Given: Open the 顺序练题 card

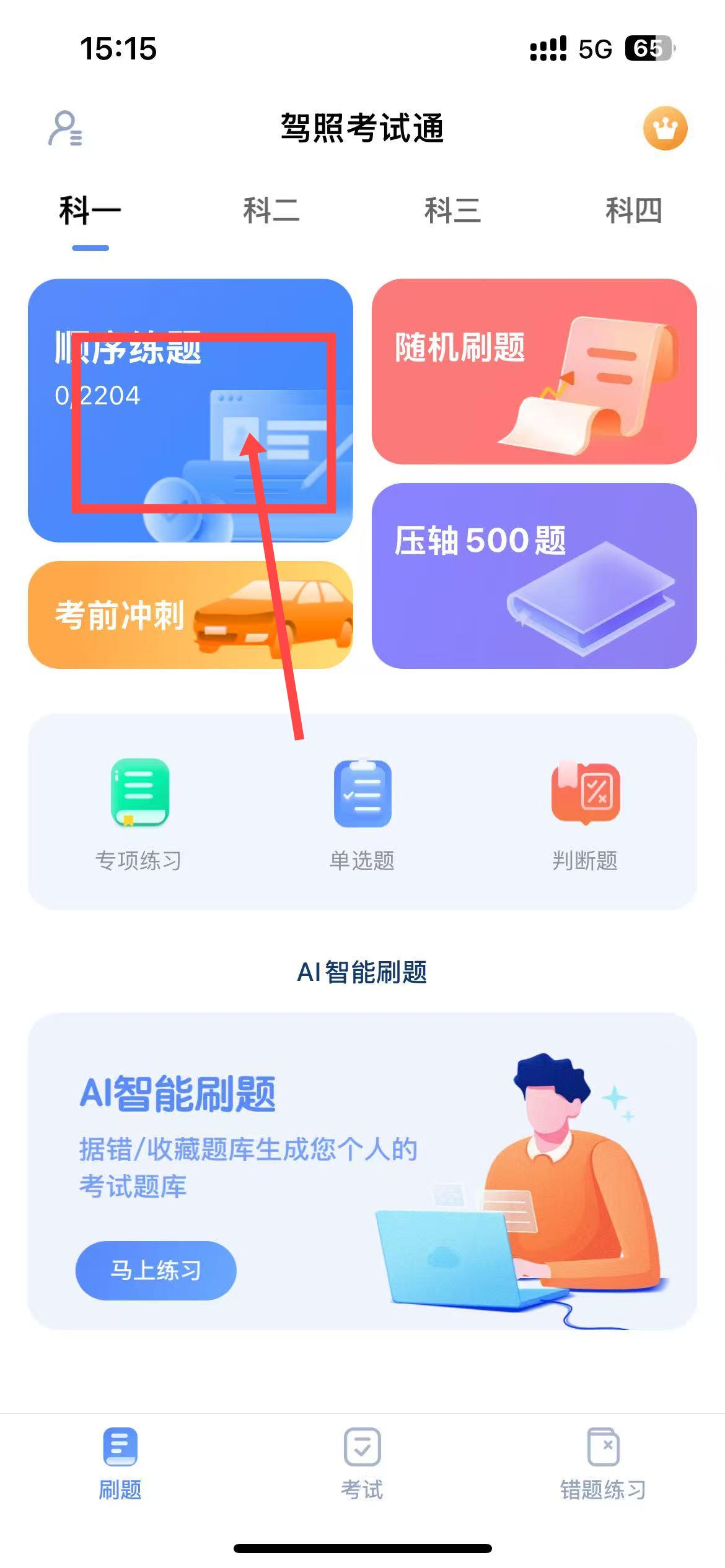Looking at the screenshot, I should point(190,410).
